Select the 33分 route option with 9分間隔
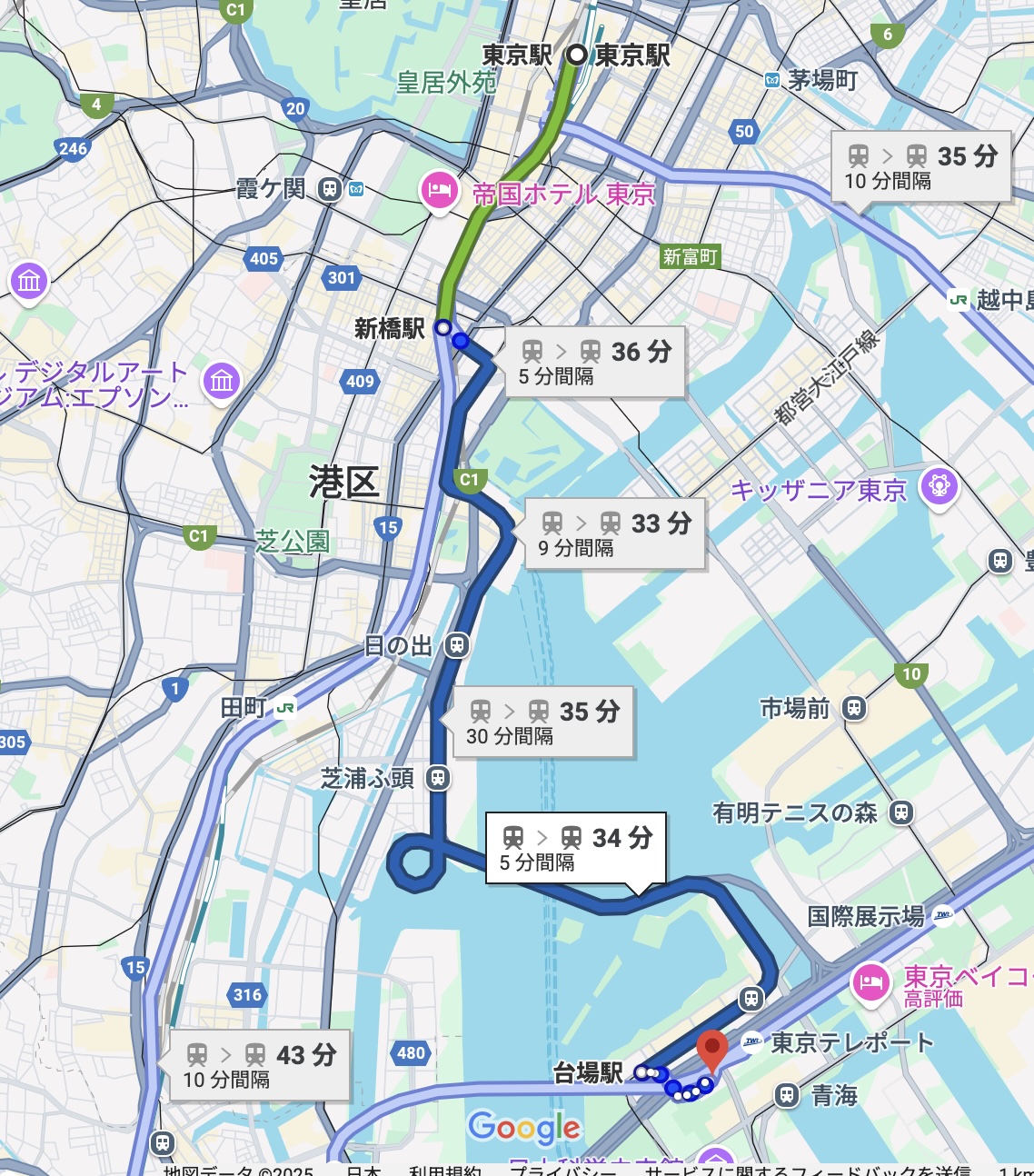The height and width of the screenshot is (1176, 1034). coord(615,534)
